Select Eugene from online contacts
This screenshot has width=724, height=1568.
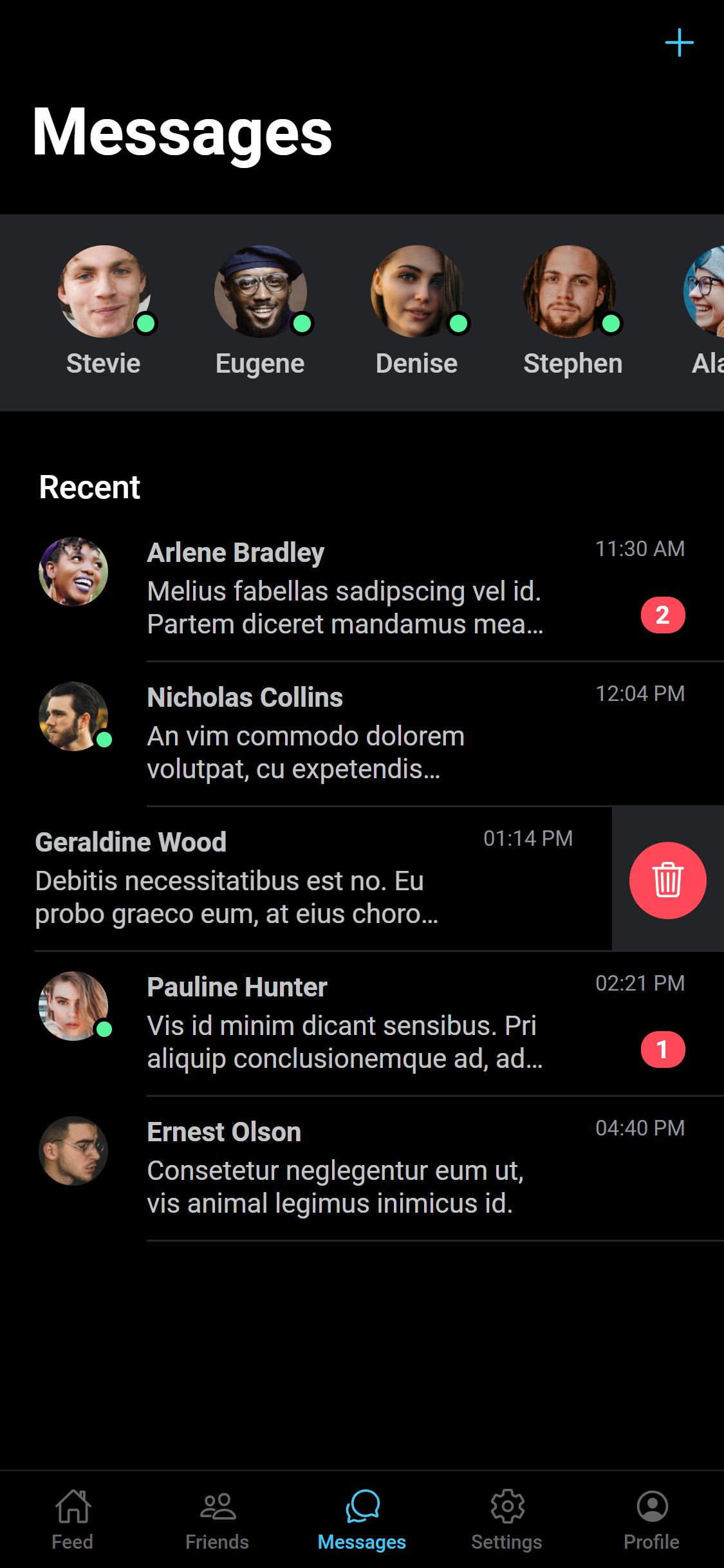pos(260,292)
